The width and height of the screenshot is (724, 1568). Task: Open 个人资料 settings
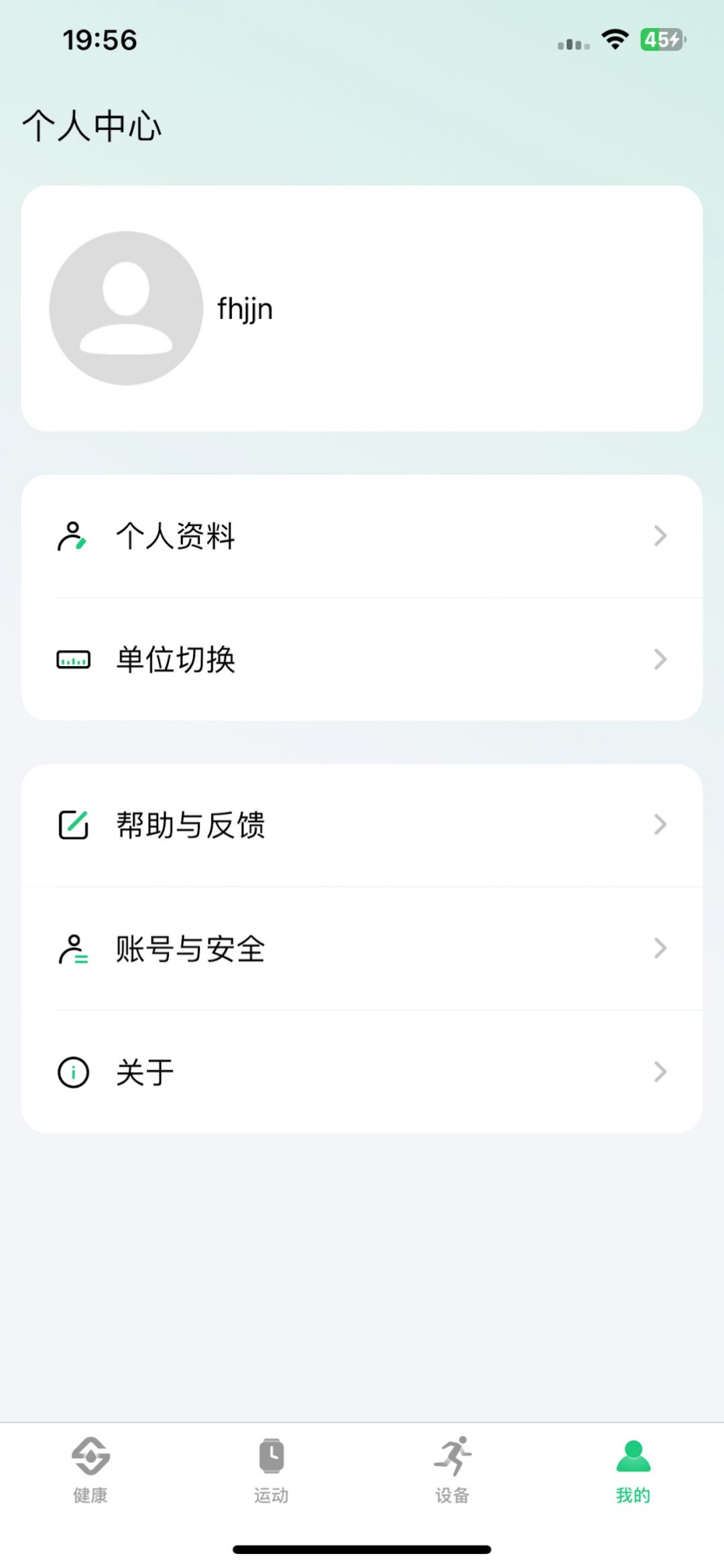(x=362, y=536)
